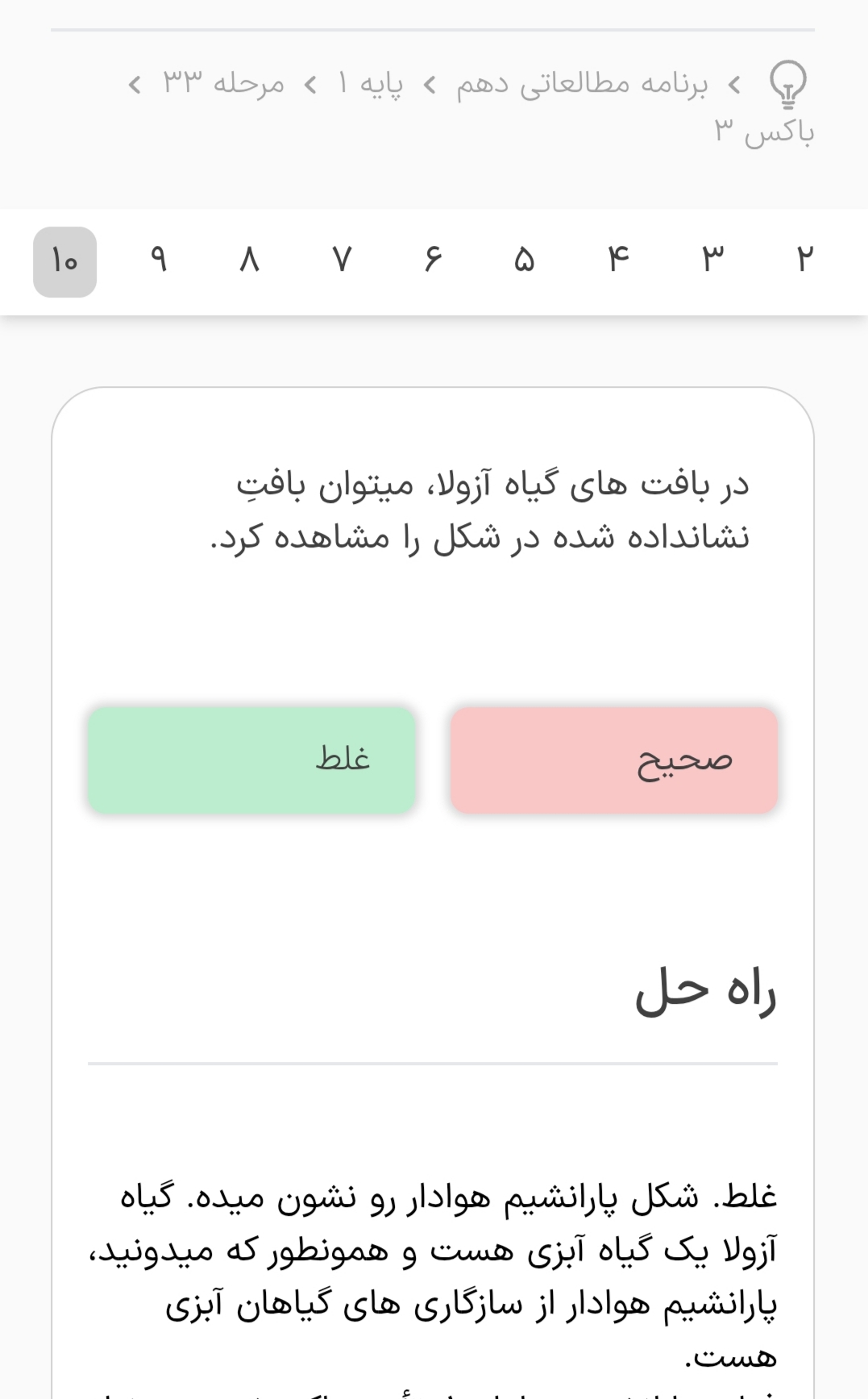Jump to question number ۸
Image resolution: width=868 pixels, height=1399 pixels.
250,260
